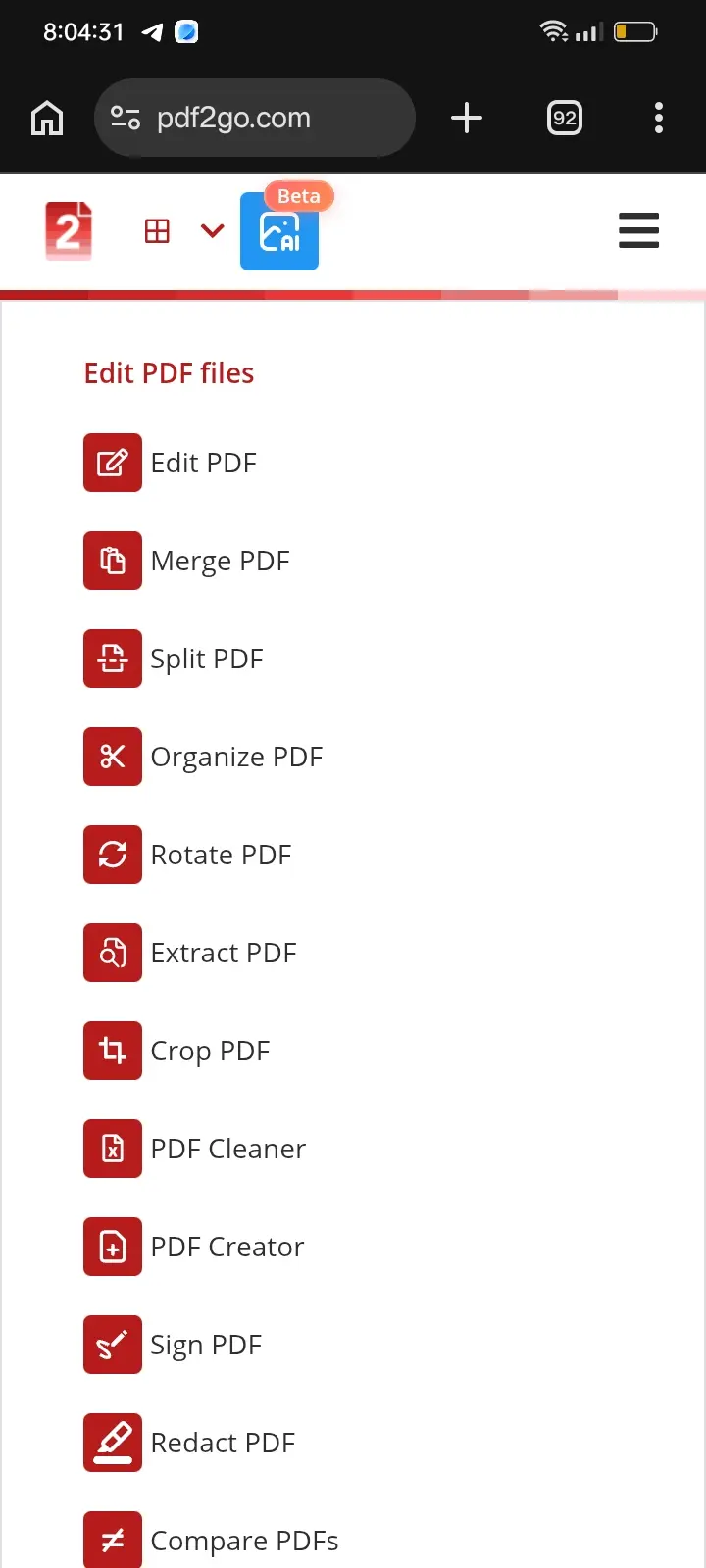Screen dimensions: 706x1568
Task: Launch PDF Creator
Action: click(x=194, y=1247)
